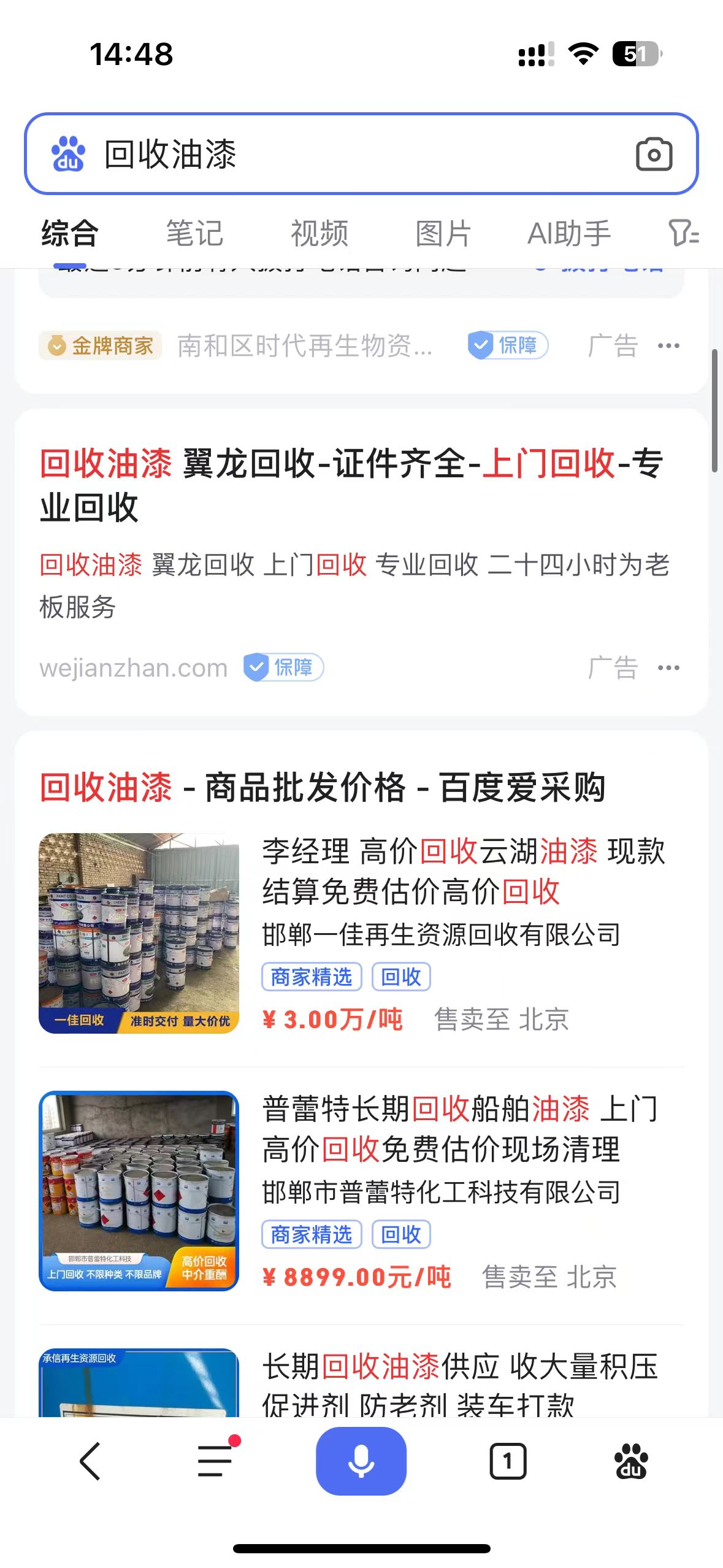Open camera image search

click(654, 154)
